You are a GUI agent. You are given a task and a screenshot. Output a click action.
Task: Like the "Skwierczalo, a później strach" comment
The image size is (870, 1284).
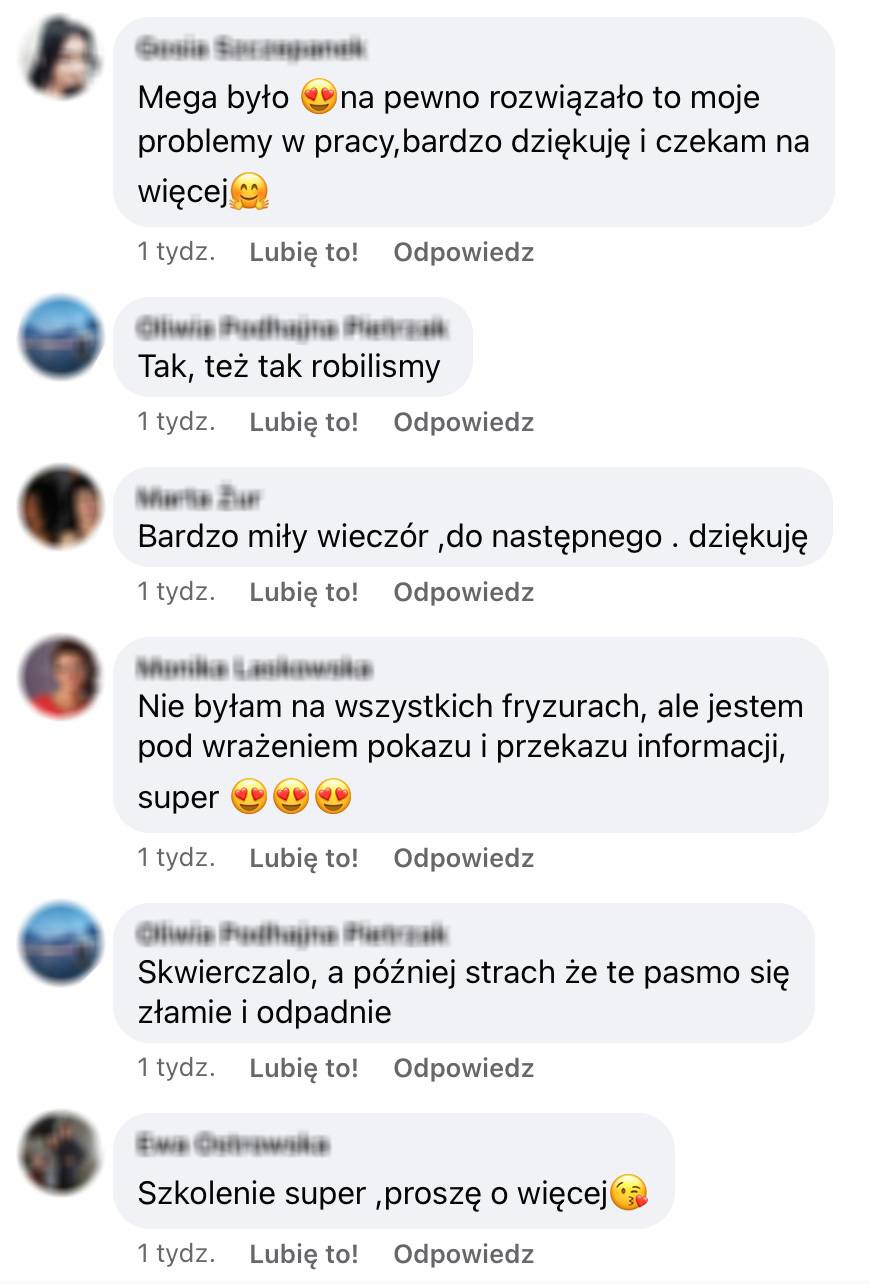(x=303, y=1068)
